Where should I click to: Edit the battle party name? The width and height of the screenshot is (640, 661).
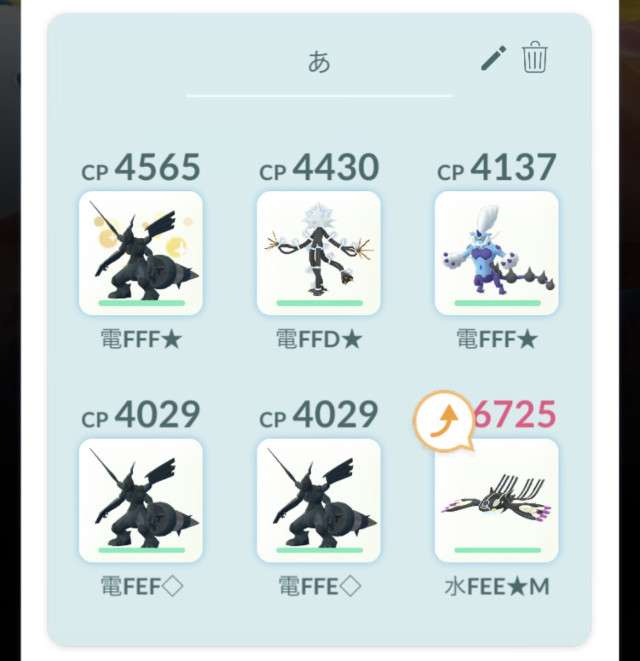pyautogui.click(x=493, y=59)
